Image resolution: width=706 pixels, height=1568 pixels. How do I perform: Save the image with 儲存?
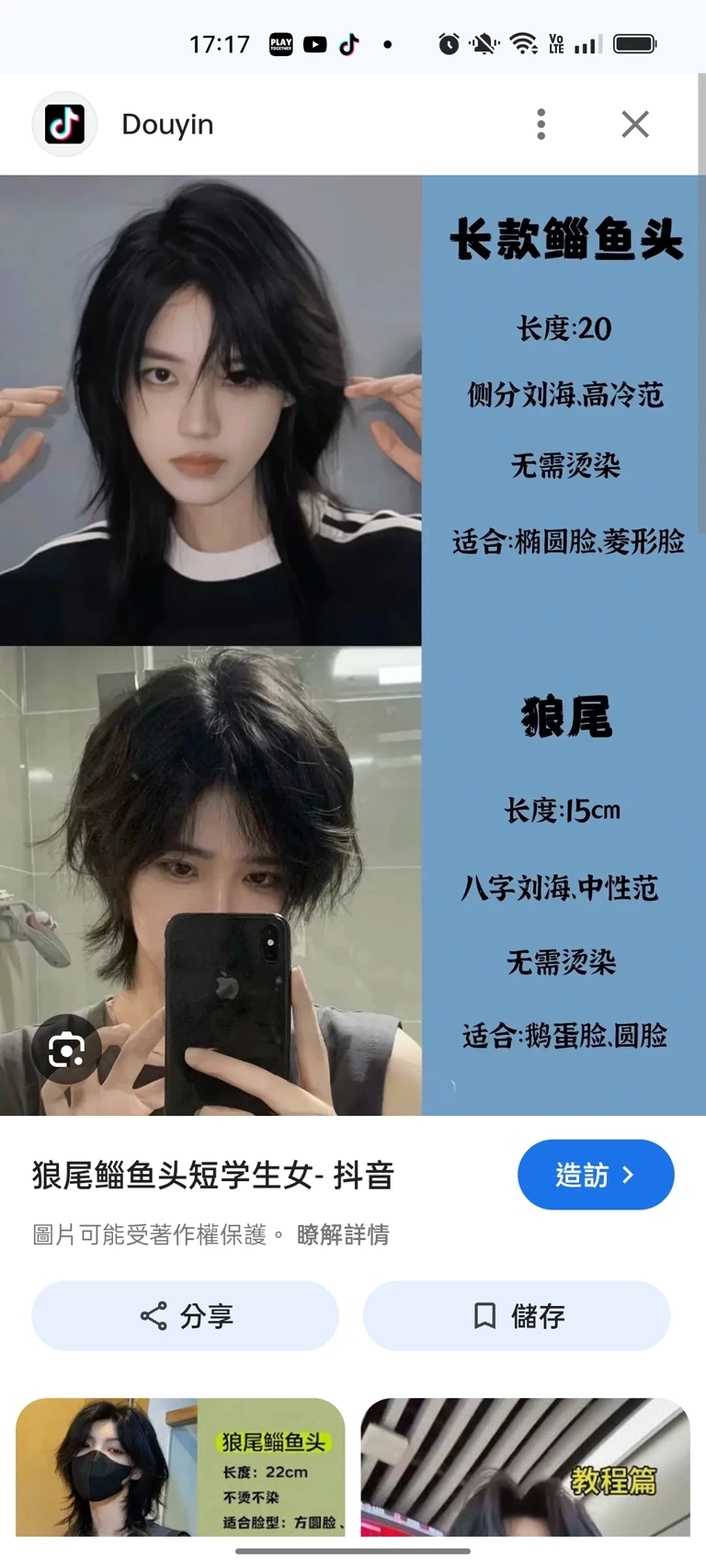(517, 1315)
